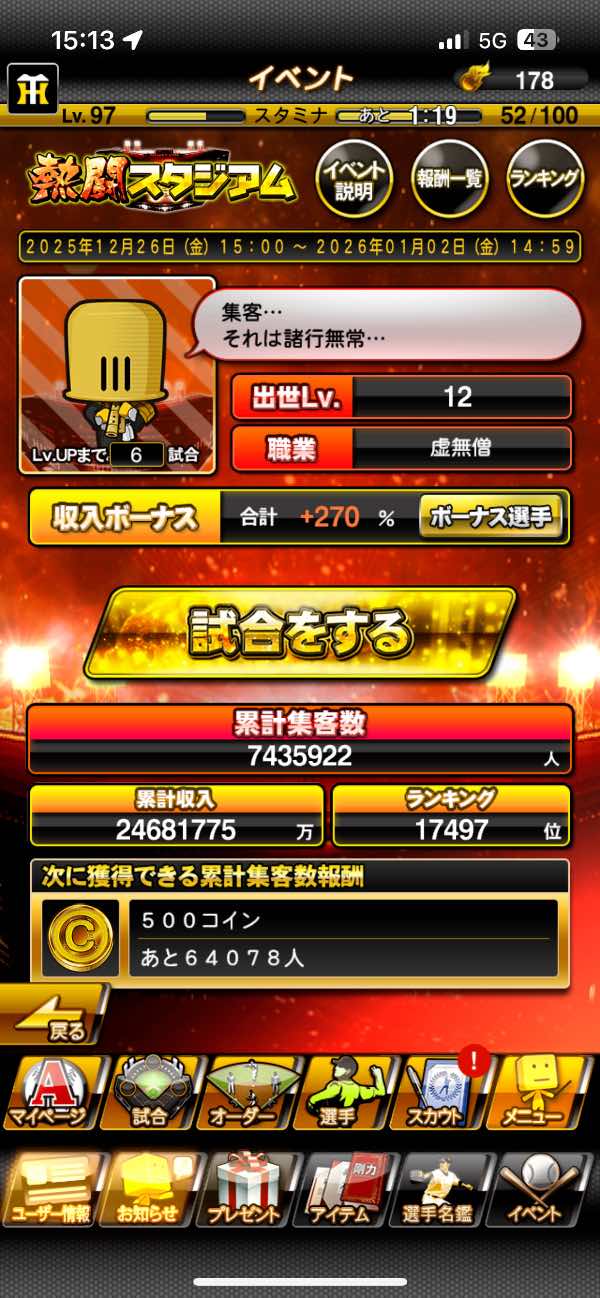View the ランキング leaderboard

click(x=545, y=179)
